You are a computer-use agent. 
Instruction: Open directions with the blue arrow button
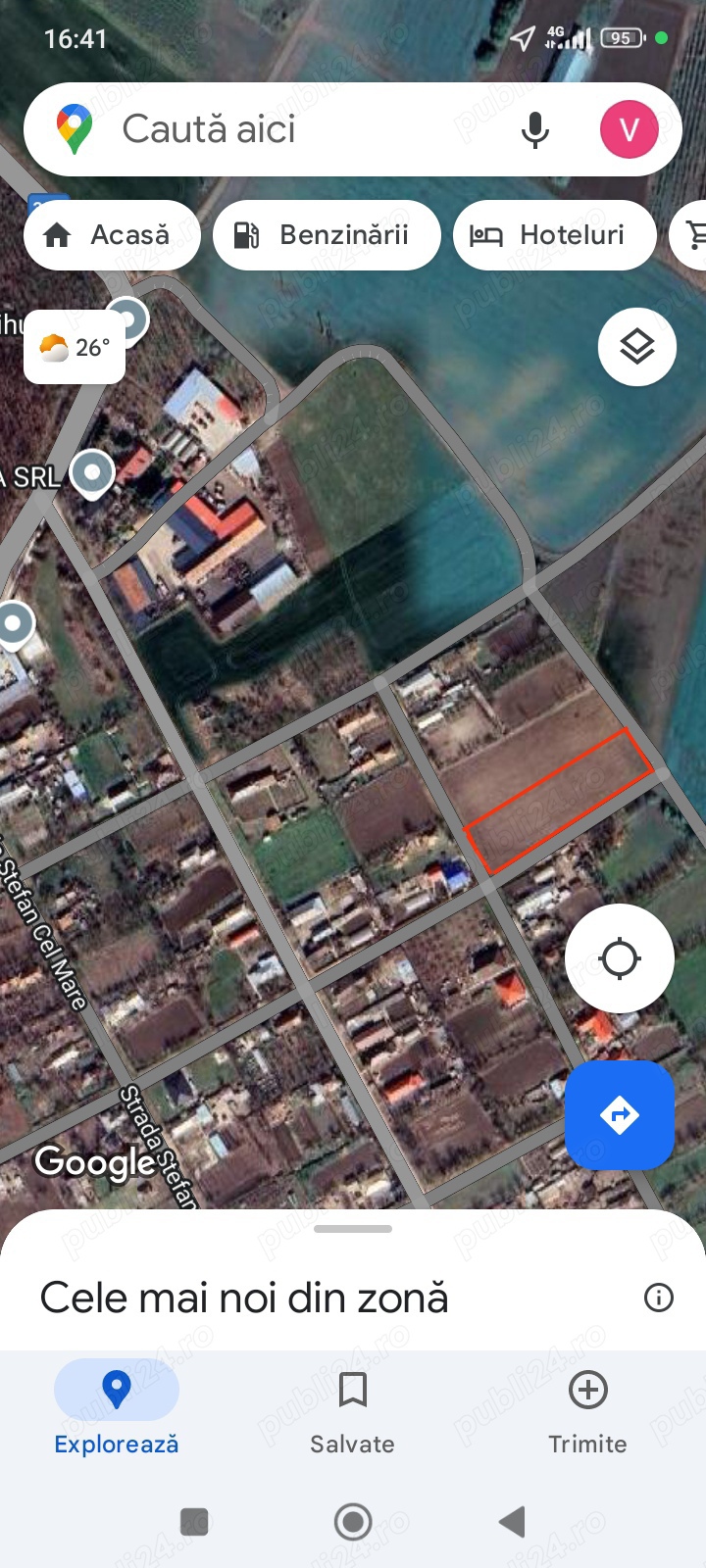619,1114
